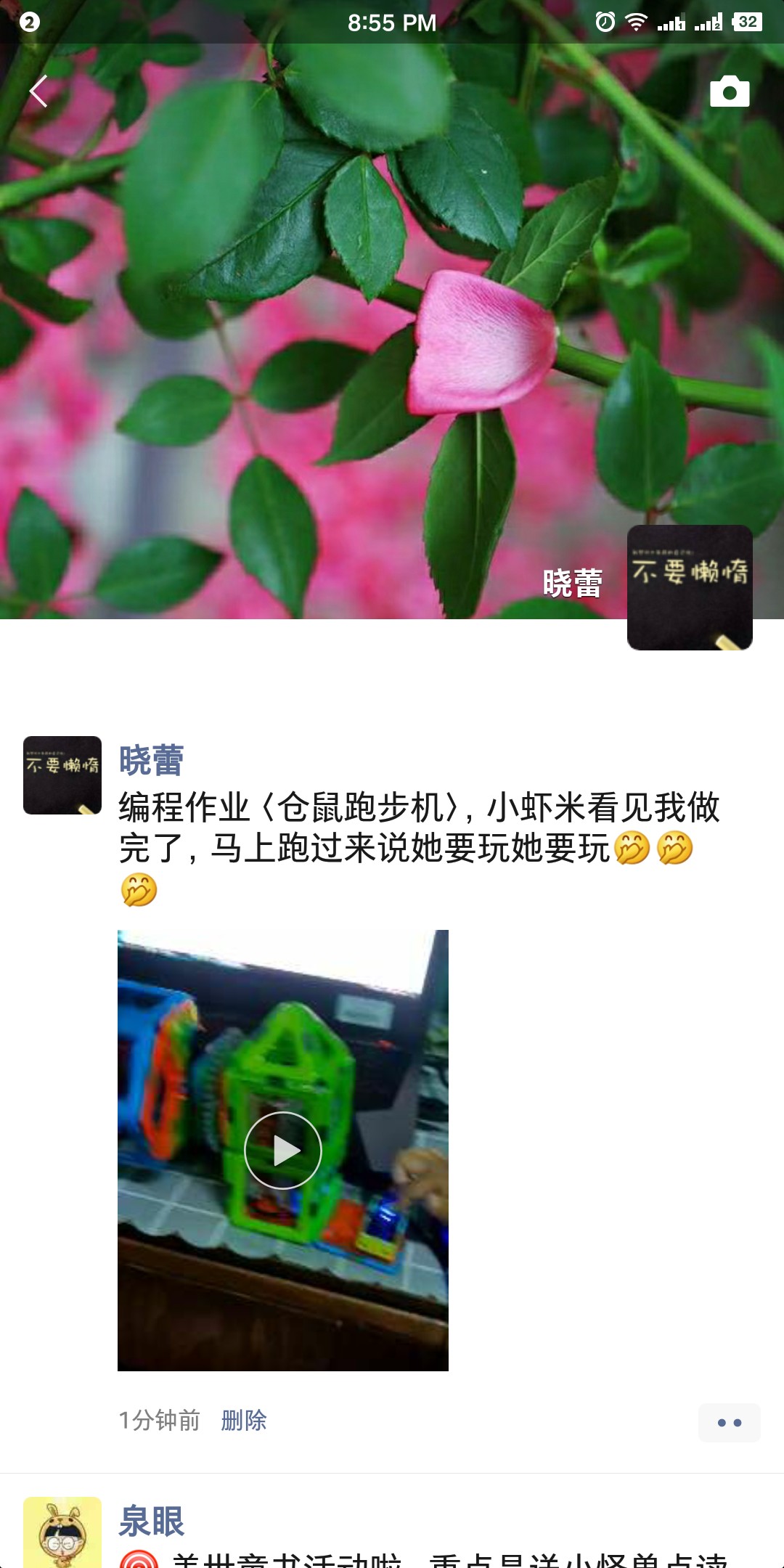Image resolution: width=784 pixels, height=1568 pixels.
Task: Play the hamster treadmill video
Action: [283, 1150]
